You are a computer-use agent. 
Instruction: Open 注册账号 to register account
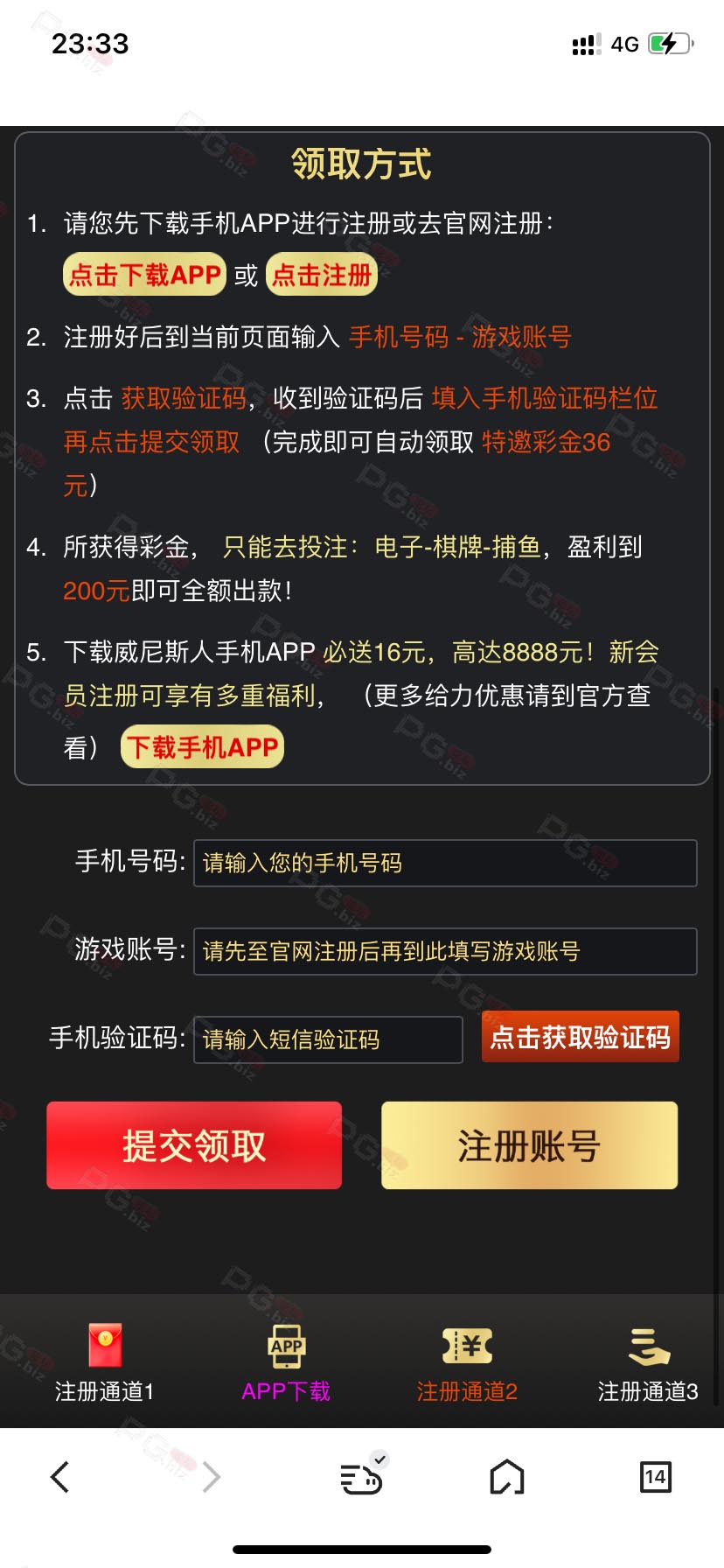click(530, 1145)
